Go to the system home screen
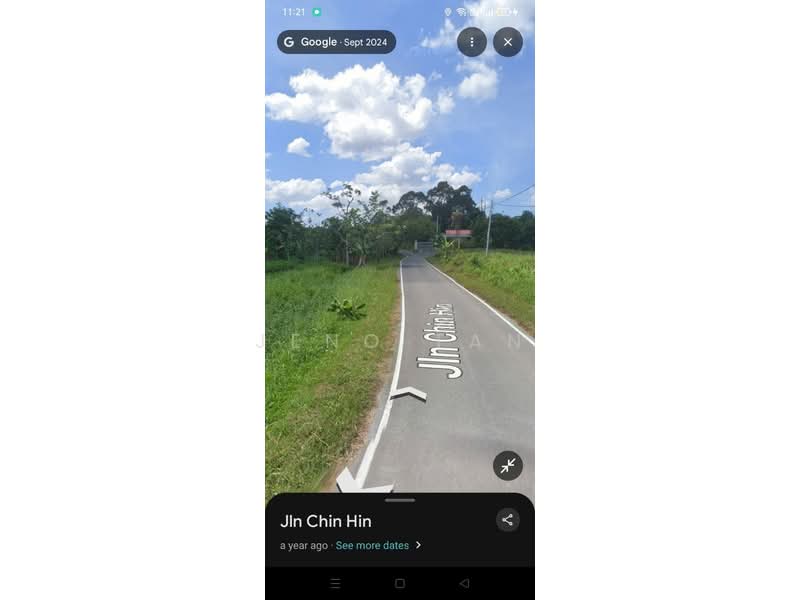Viewport: 800px width, 600px height. pos(400,583)
